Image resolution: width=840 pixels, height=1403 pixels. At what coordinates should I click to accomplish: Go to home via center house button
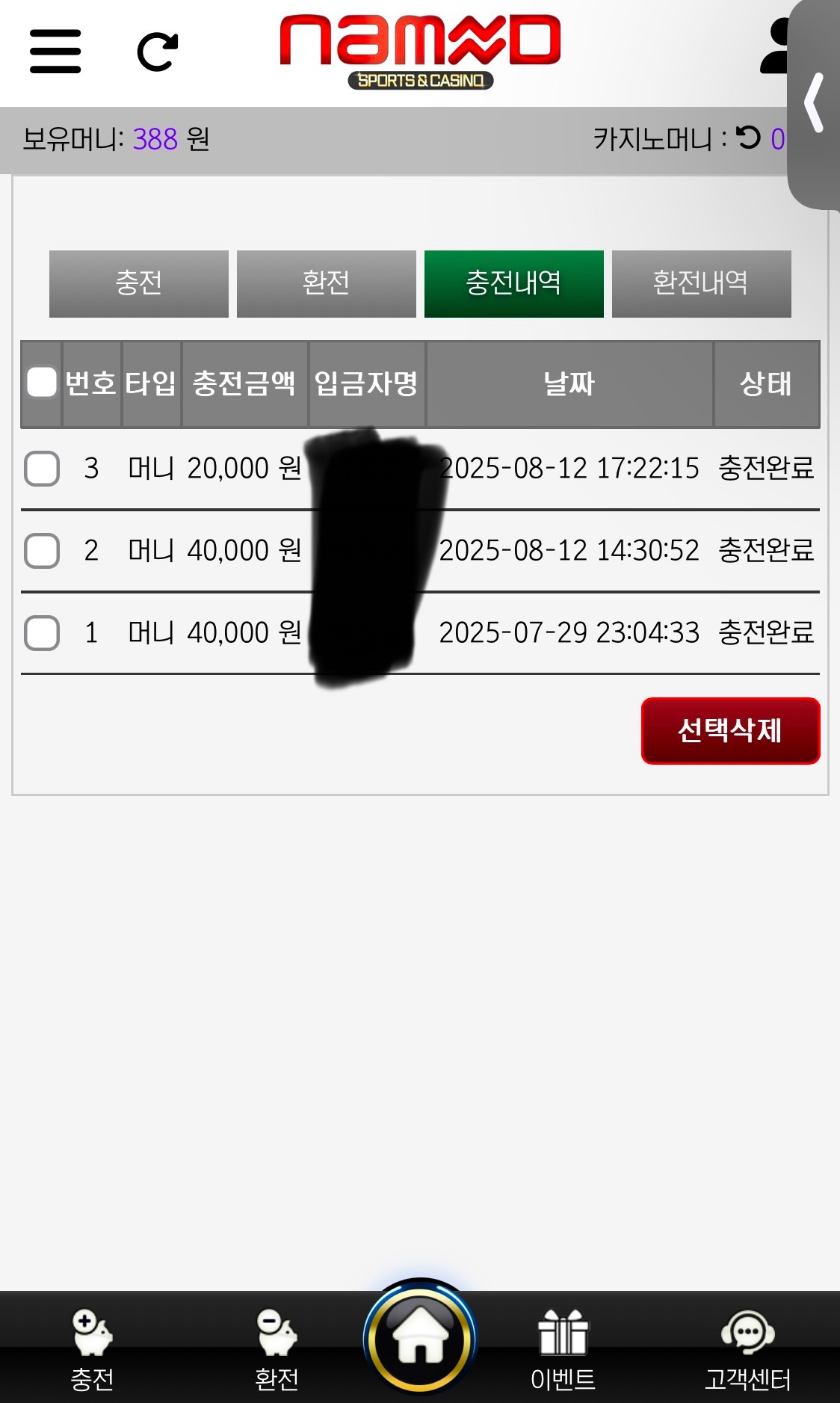pyautogui.click(x=420, y=1339)
